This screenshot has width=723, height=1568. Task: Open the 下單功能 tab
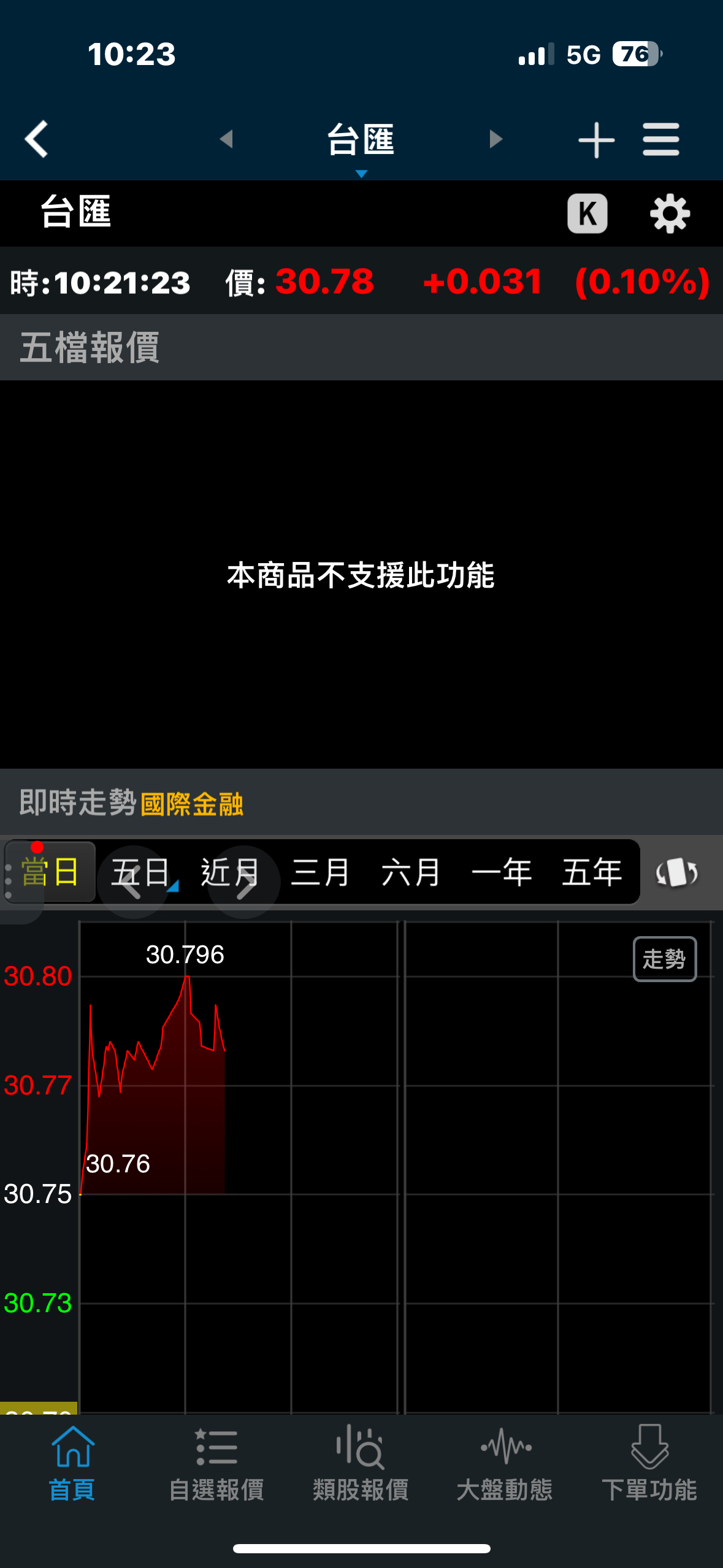(649, 1462)
